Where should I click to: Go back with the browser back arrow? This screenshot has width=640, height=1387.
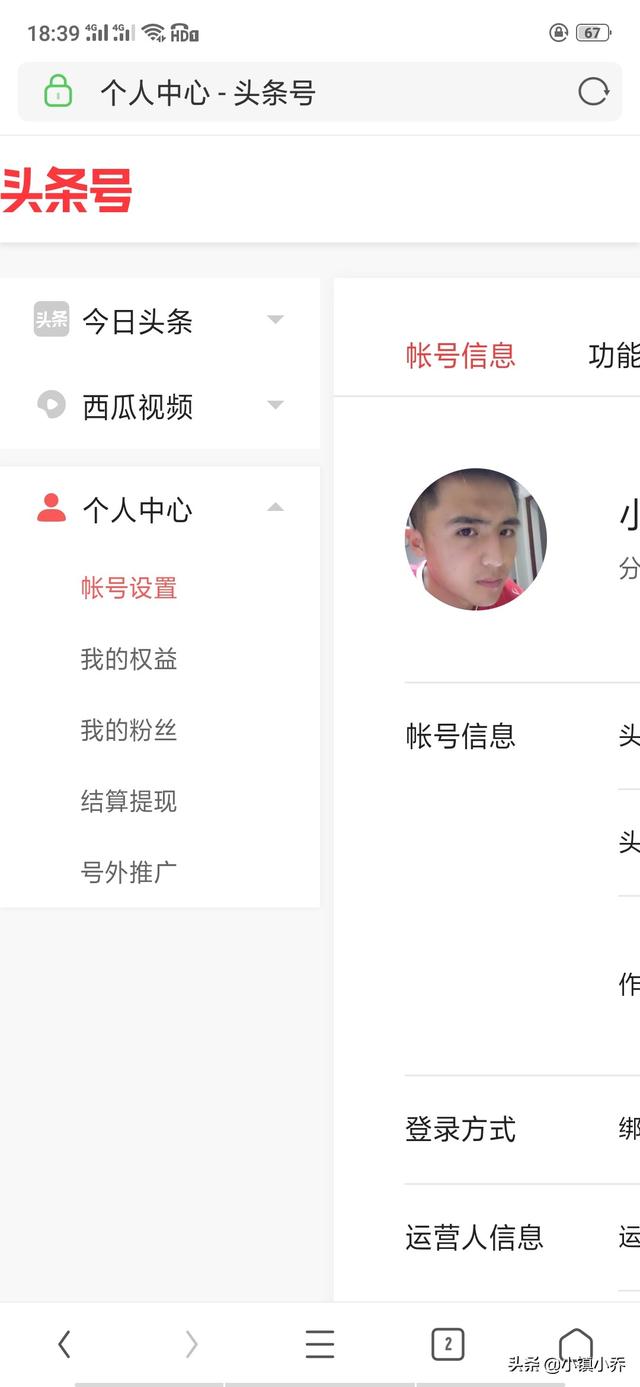tap(64, 1345)
